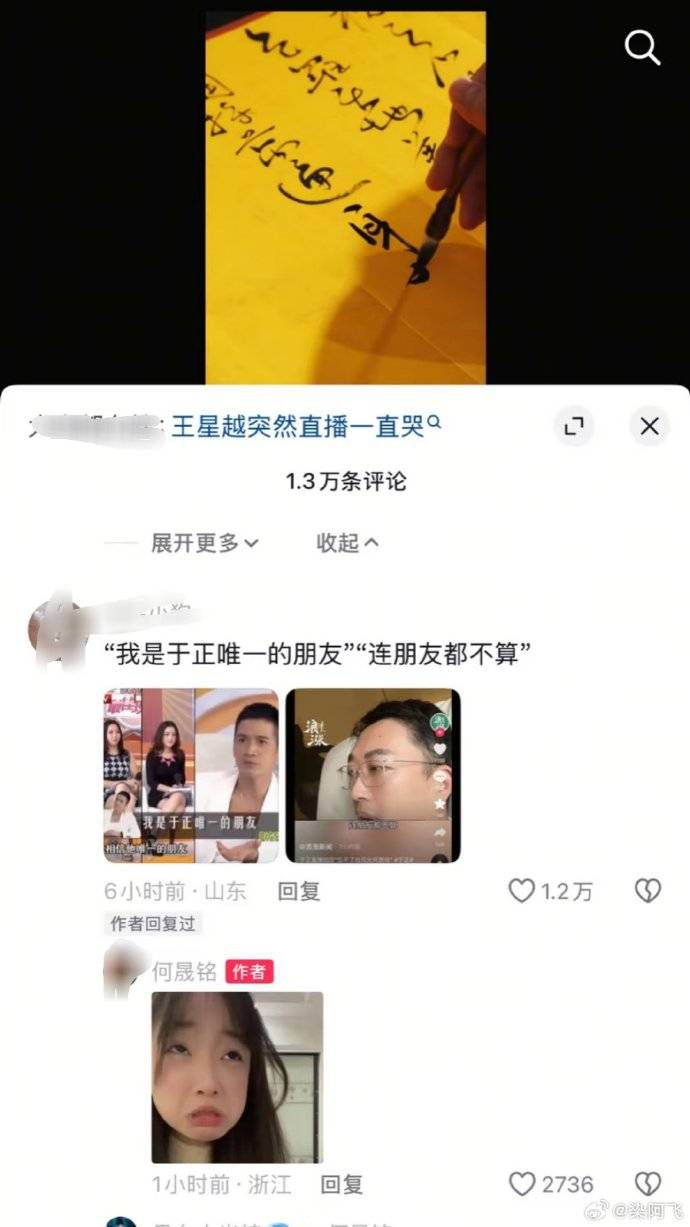Open the comment image of man with glasses
The width and height of the screenshot is (690, 1227).
click(373, 775)
